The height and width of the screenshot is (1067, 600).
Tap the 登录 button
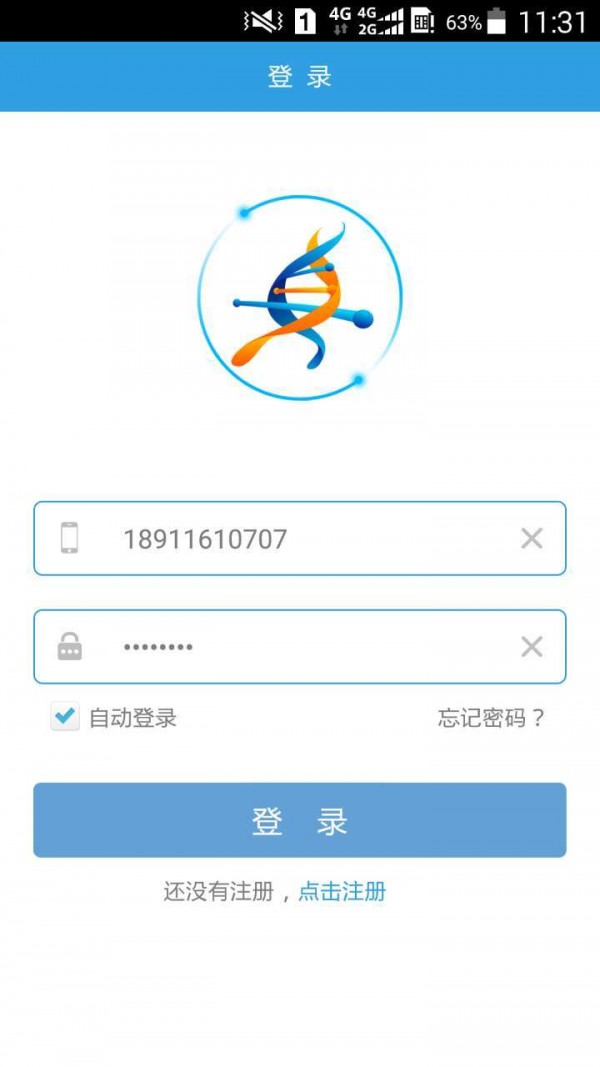pyautogui.click(x=300, y=821)
